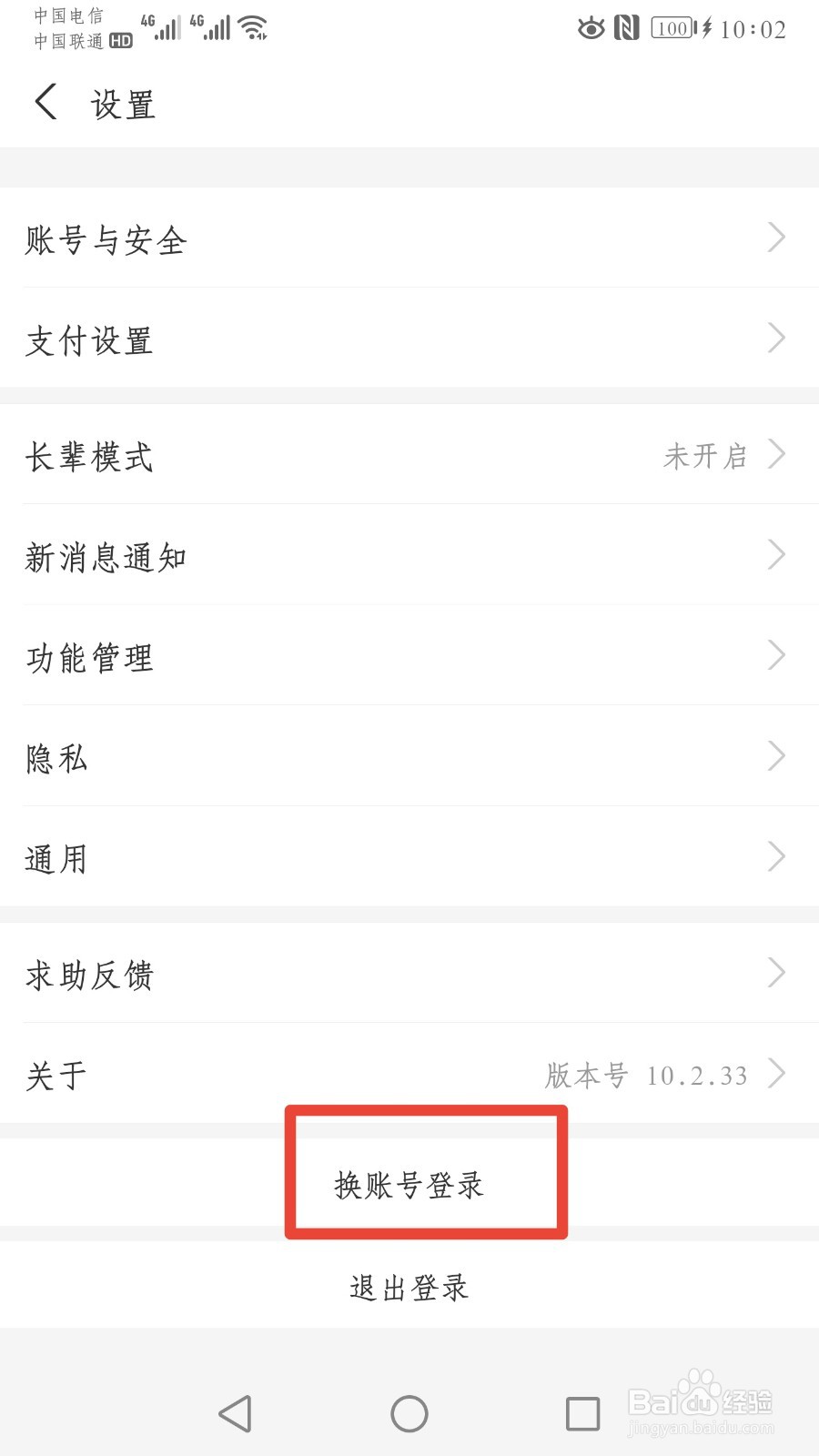Expand 功能管理 via its chevron
The image size is (819, 1456).
coord(775,655)
